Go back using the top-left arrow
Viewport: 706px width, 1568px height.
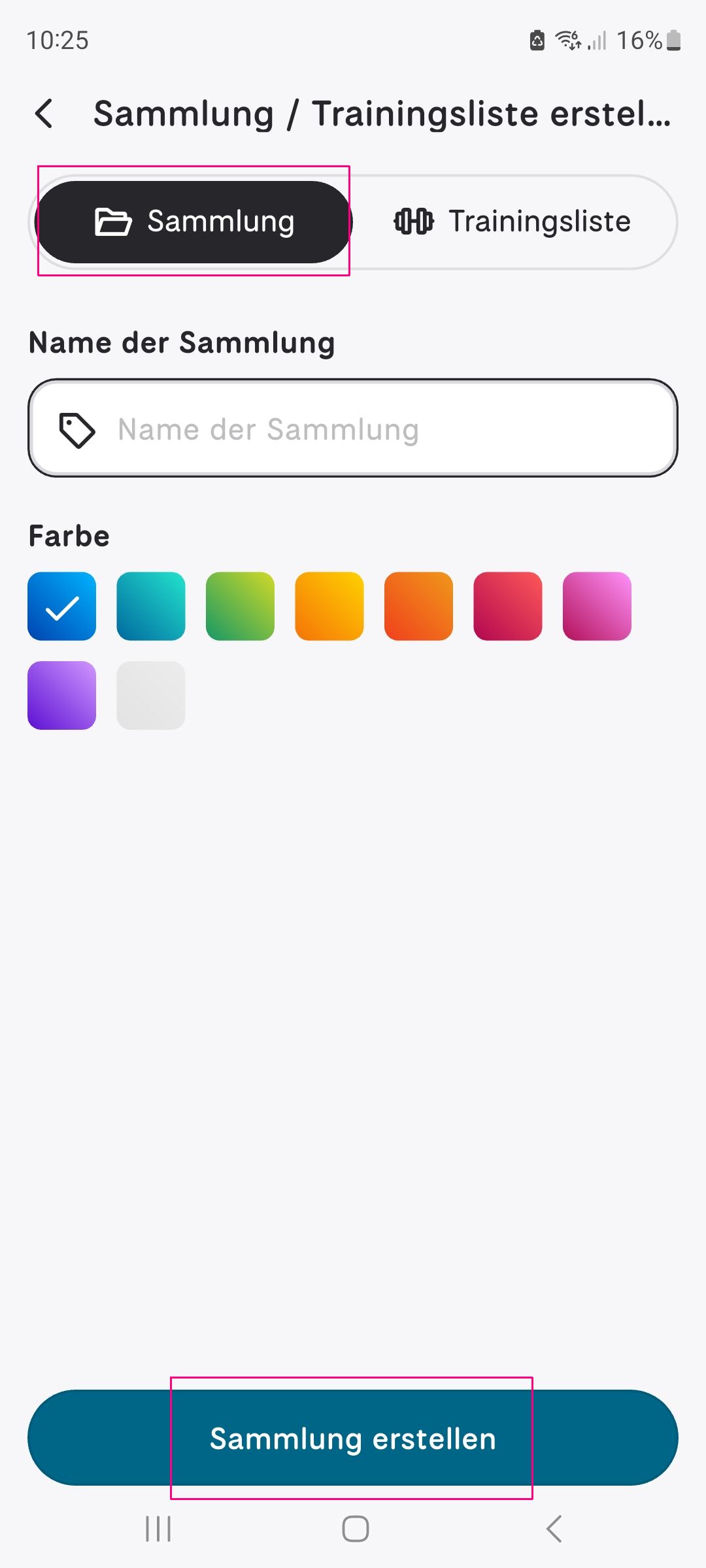click(x=44, y=114)
